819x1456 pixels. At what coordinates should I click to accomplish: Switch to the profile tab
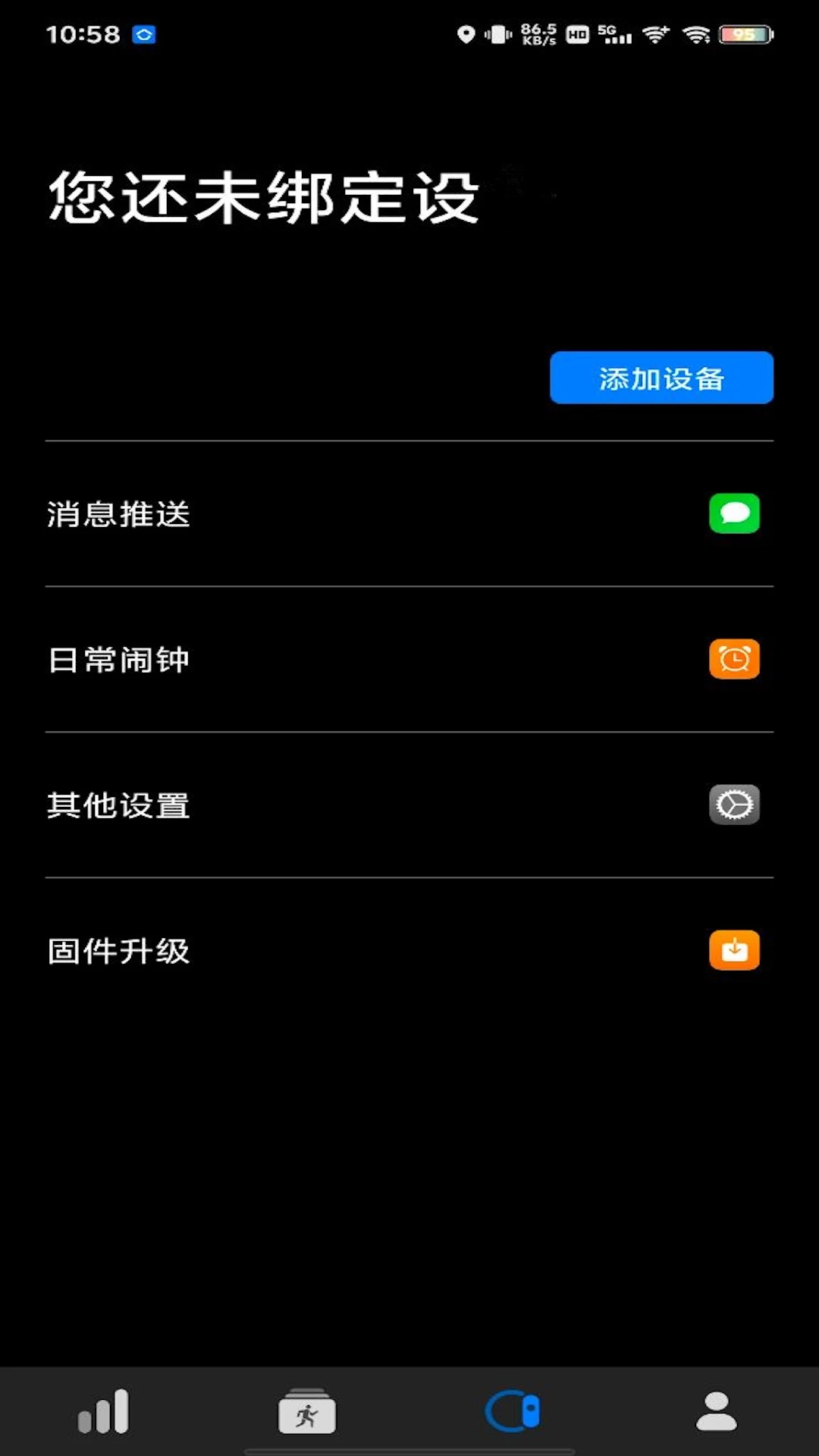pyautogui.click(x=717, y=1411)
